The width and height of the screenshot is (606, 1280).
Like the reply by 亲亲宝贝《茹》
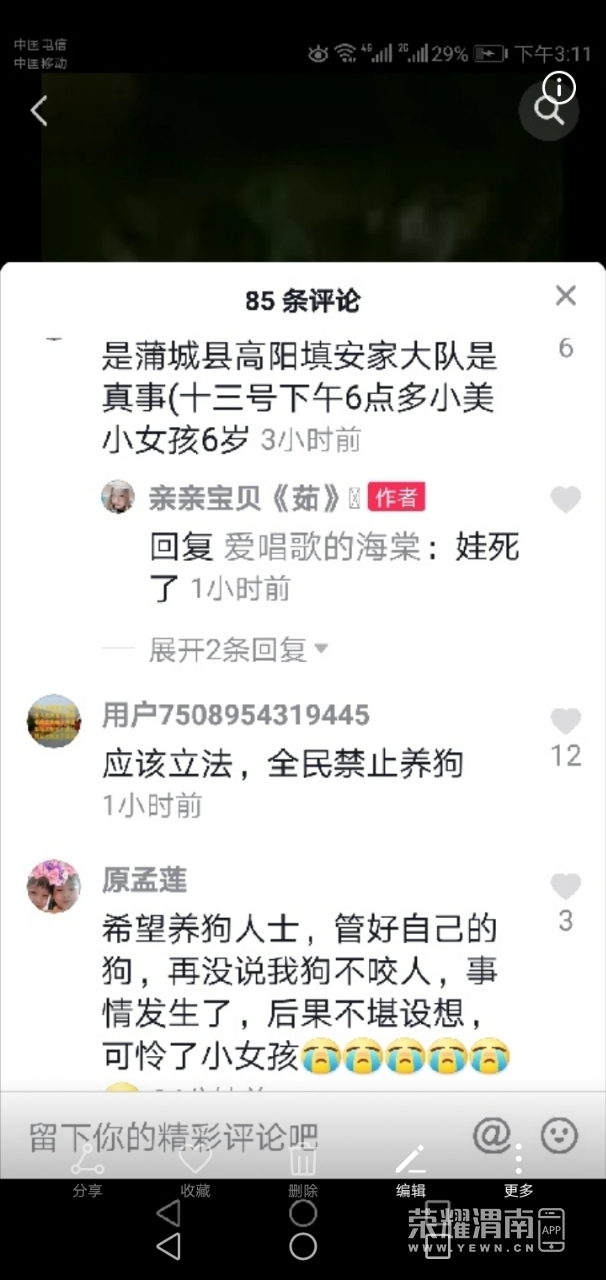566,499
